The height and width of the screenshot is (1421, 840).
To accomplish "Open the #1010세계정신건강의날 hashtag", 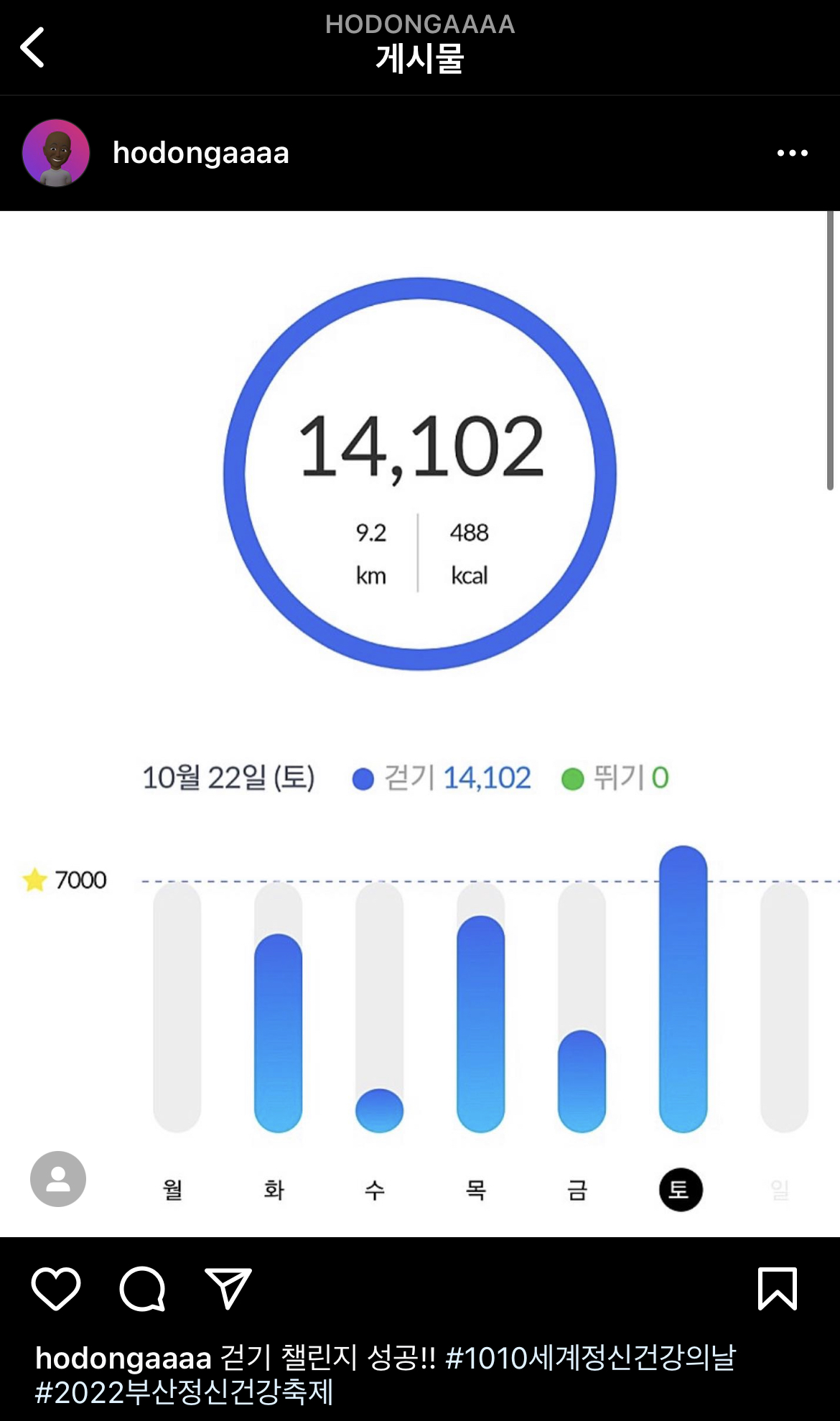I will (590, 1358).
